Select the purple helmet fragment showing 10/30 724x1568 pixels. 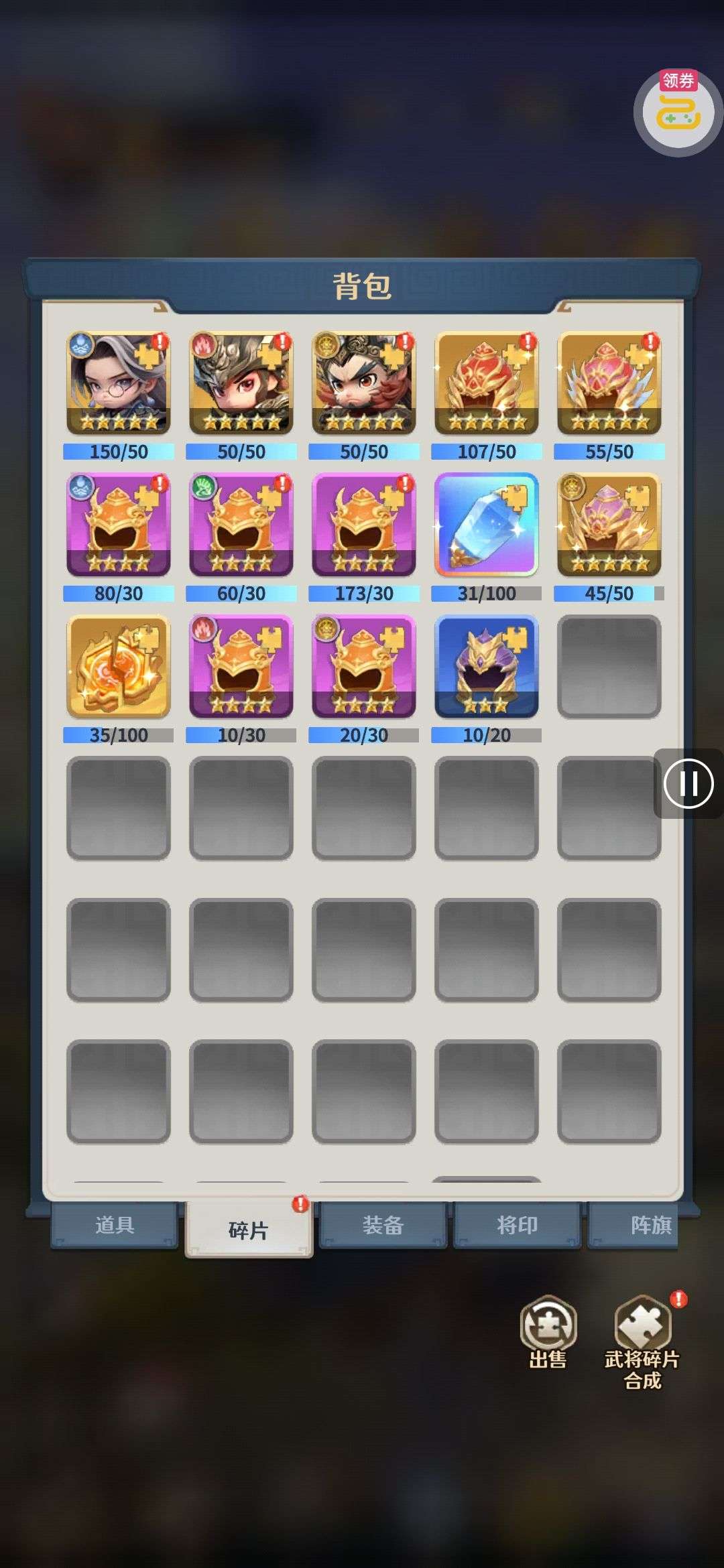tap(241, 667)
